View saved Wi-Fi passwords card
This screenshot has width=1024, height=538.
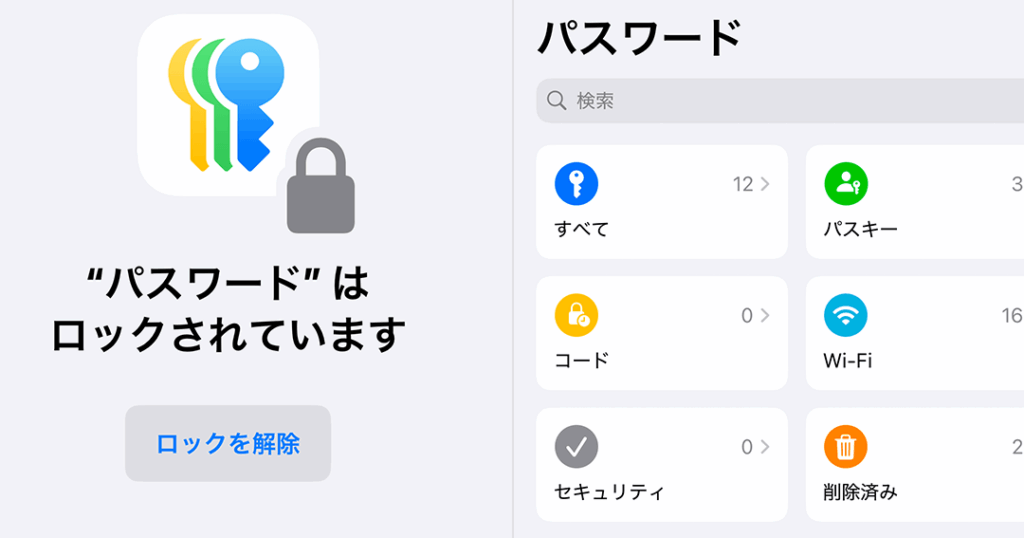914,333
